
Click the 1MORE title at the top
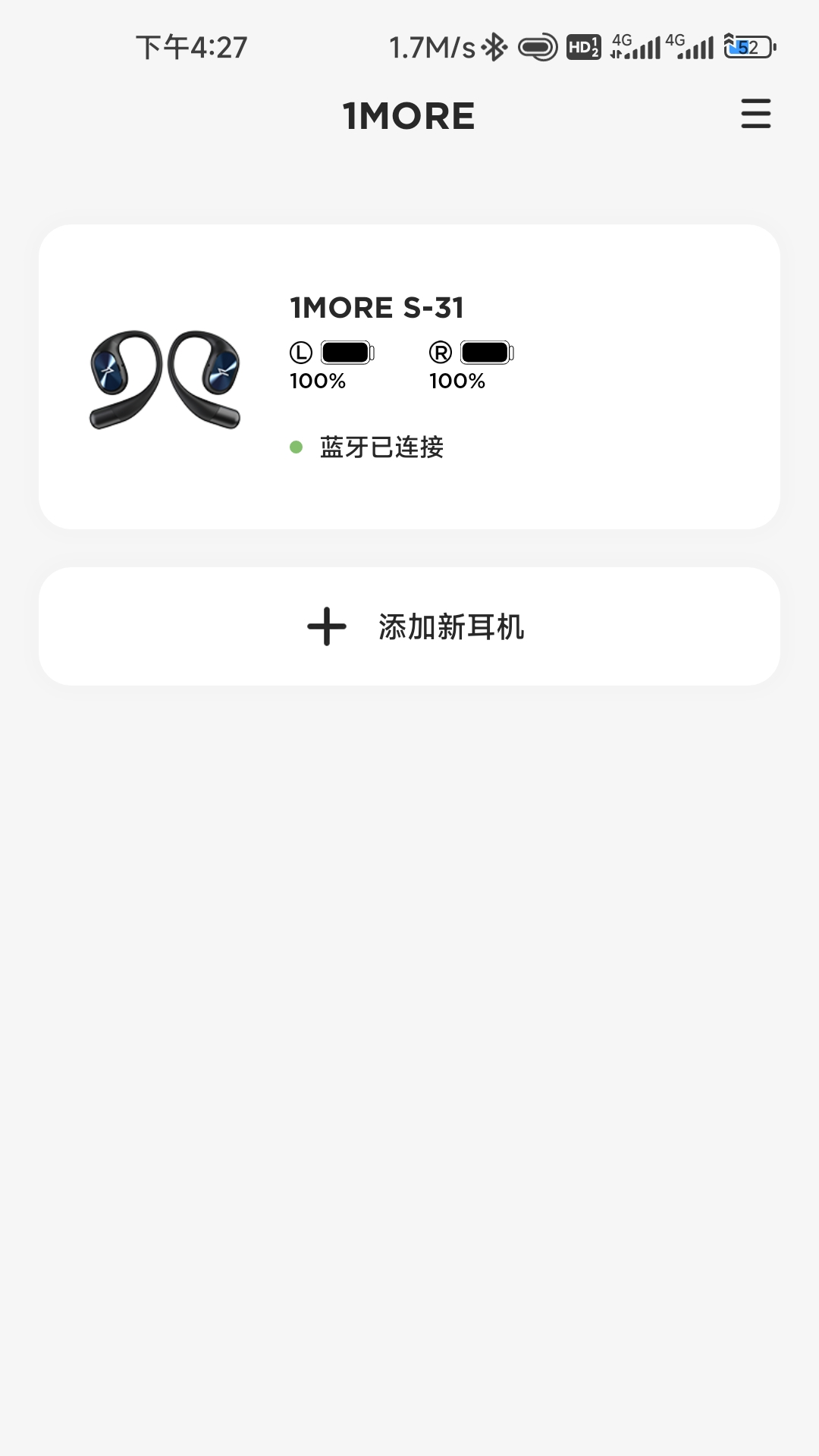point(409,115)
